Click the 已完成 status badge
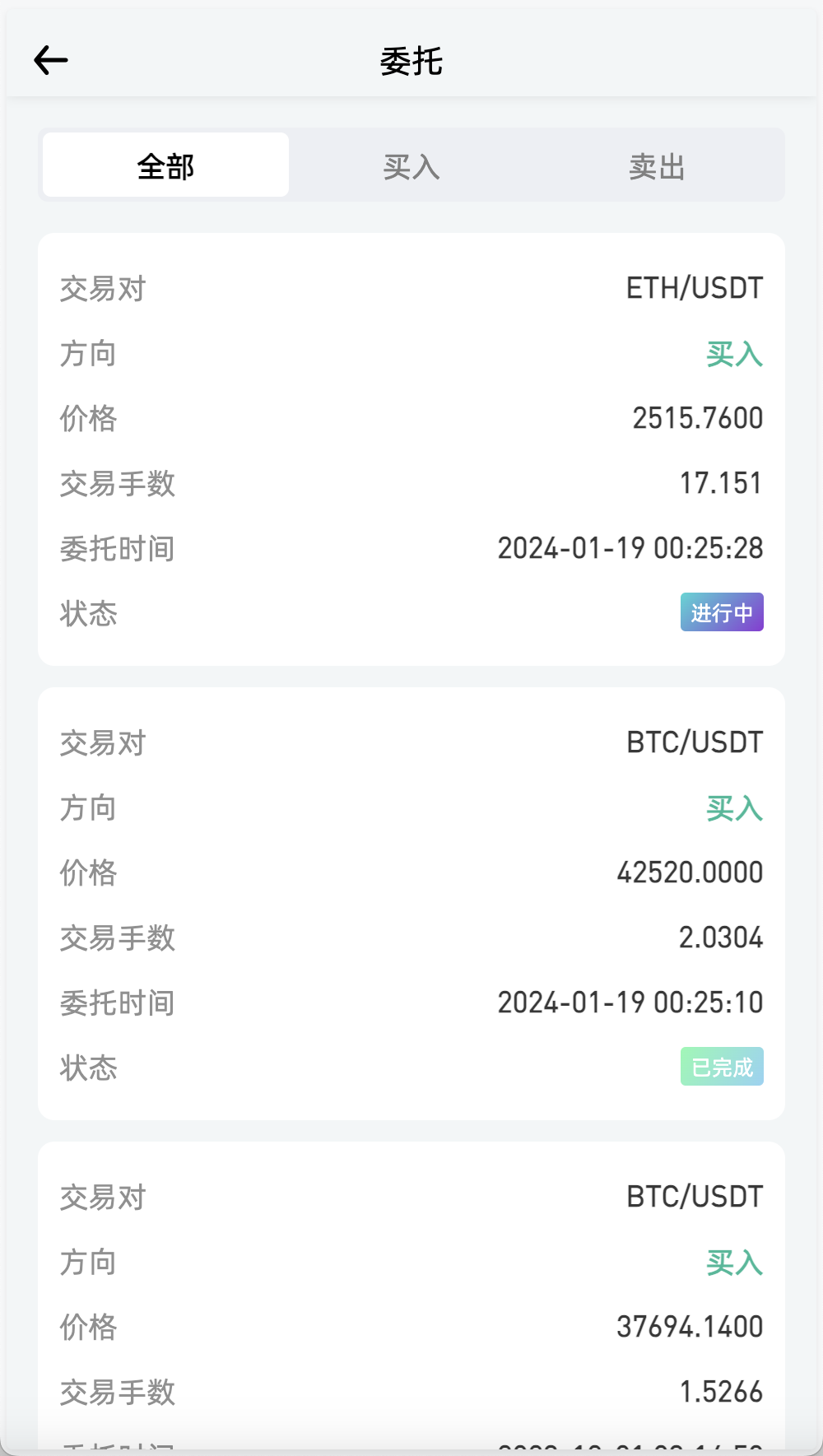 [721, 1066]
